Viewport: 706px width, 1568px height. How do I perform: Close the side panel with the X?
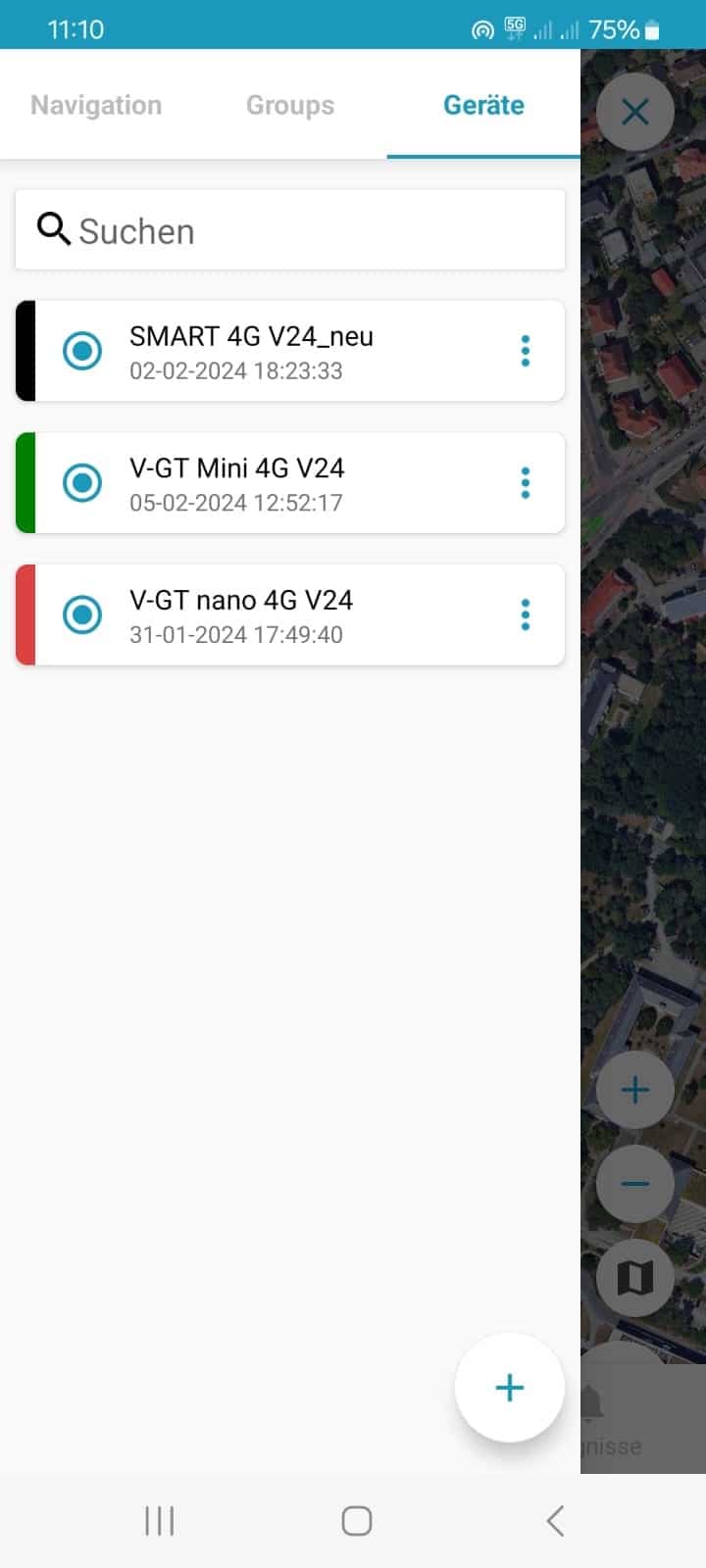[635, 112]
